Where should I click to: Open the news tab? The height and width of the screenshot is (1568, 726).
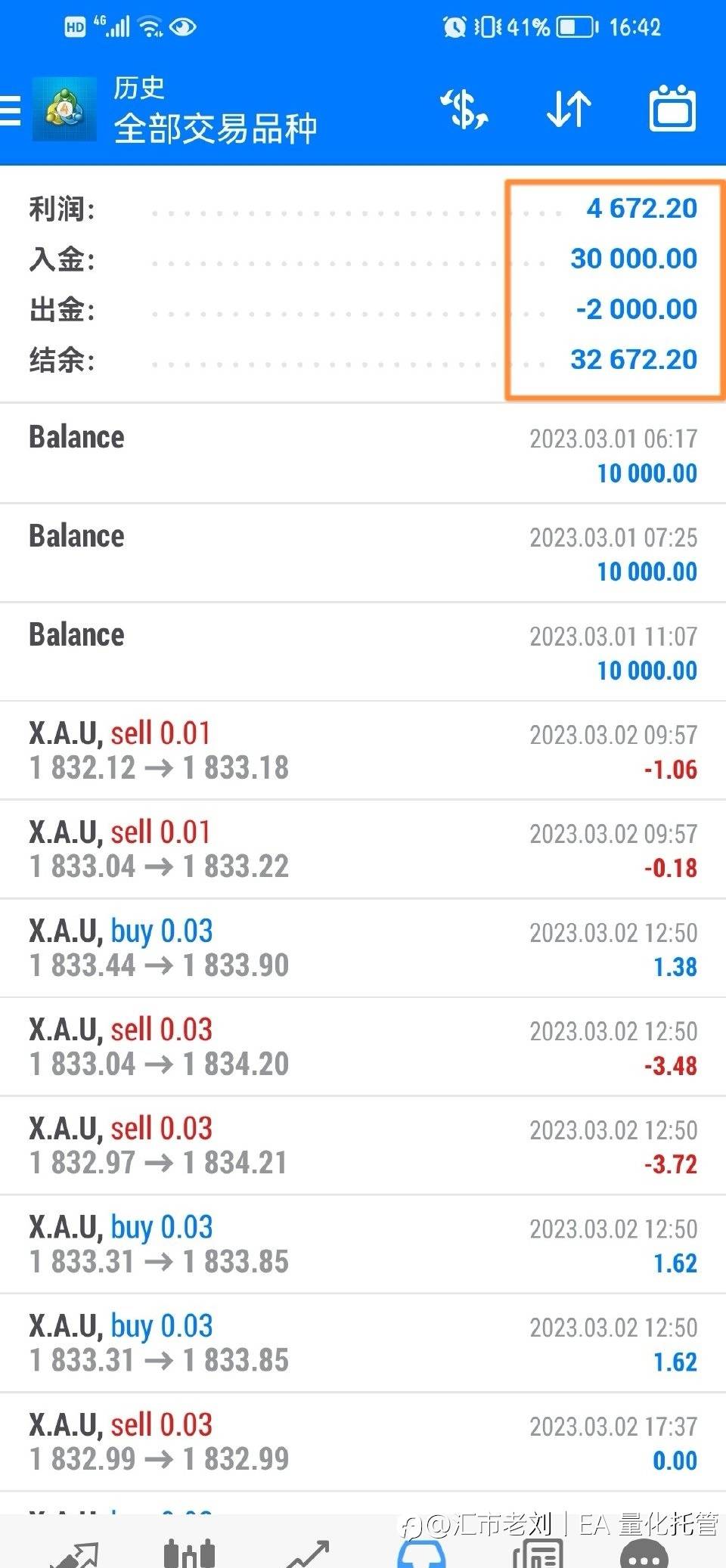pyautogui.click(x=538, y=1554)
